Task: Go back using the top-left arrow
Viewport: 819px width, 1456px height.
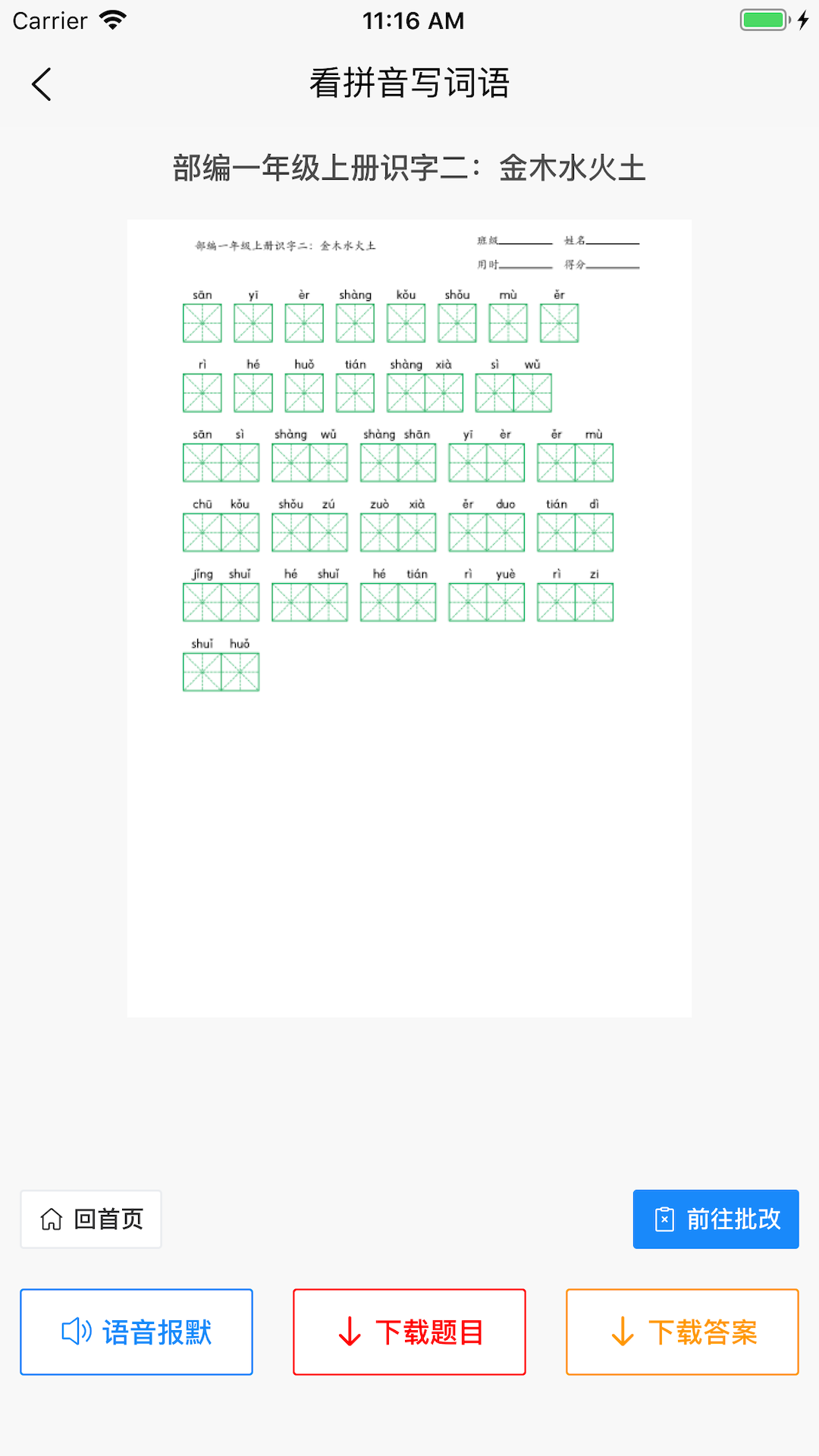Action: click(x=42, y=84)
